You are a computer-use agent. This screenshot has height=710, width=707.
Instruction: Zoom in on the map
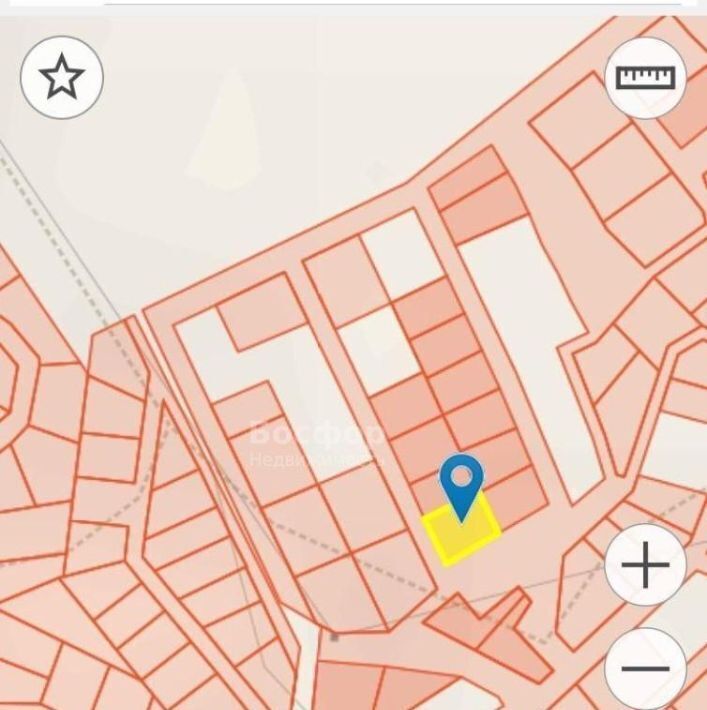coord(645,566)
